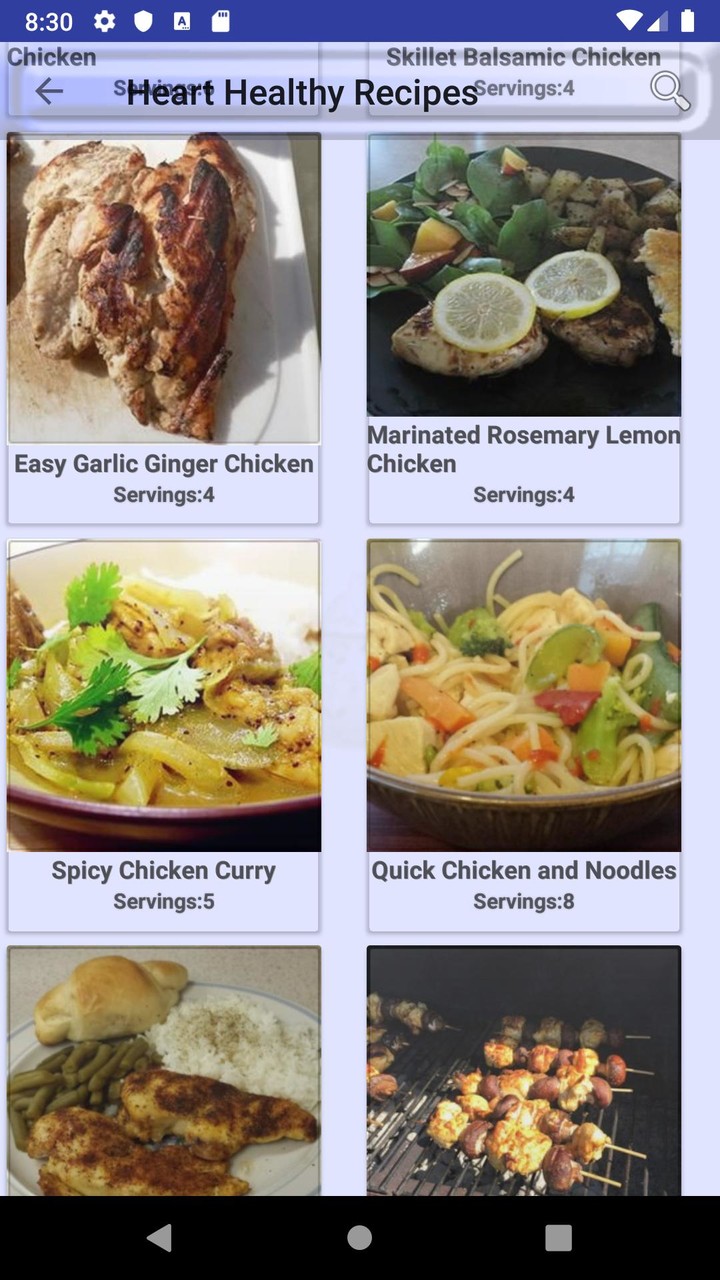The image size is (720, 1280).
Task: Tap the Android home button
Action: pos(359,1237)
